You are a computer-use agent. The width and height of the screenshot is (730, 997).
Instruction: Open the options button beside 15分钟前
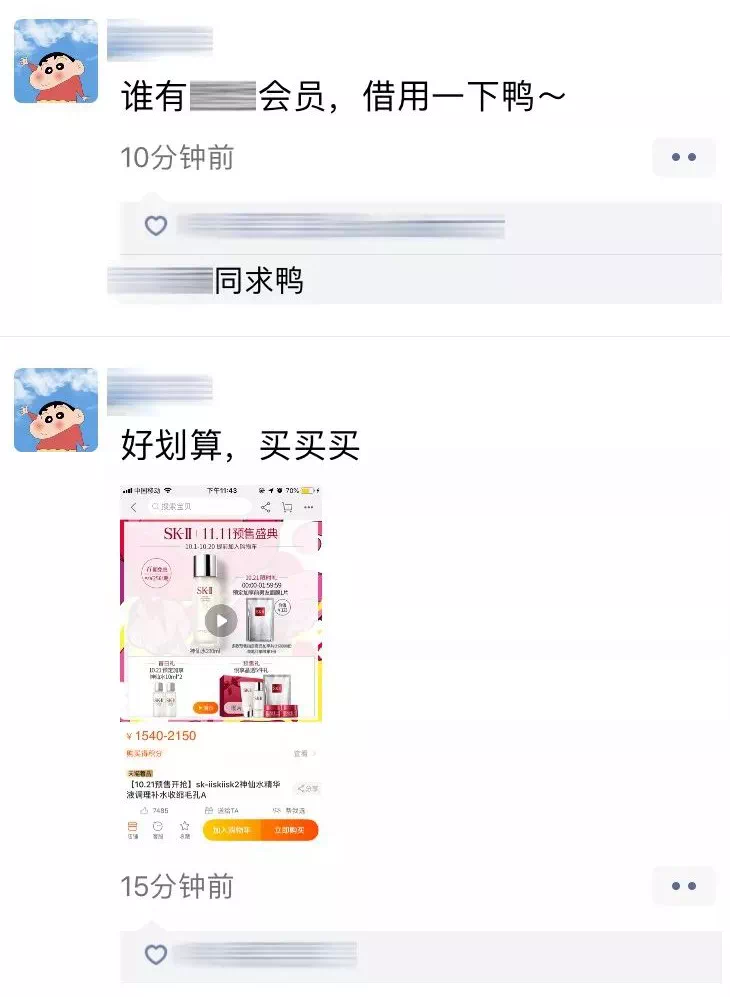(x=684, y=886)
